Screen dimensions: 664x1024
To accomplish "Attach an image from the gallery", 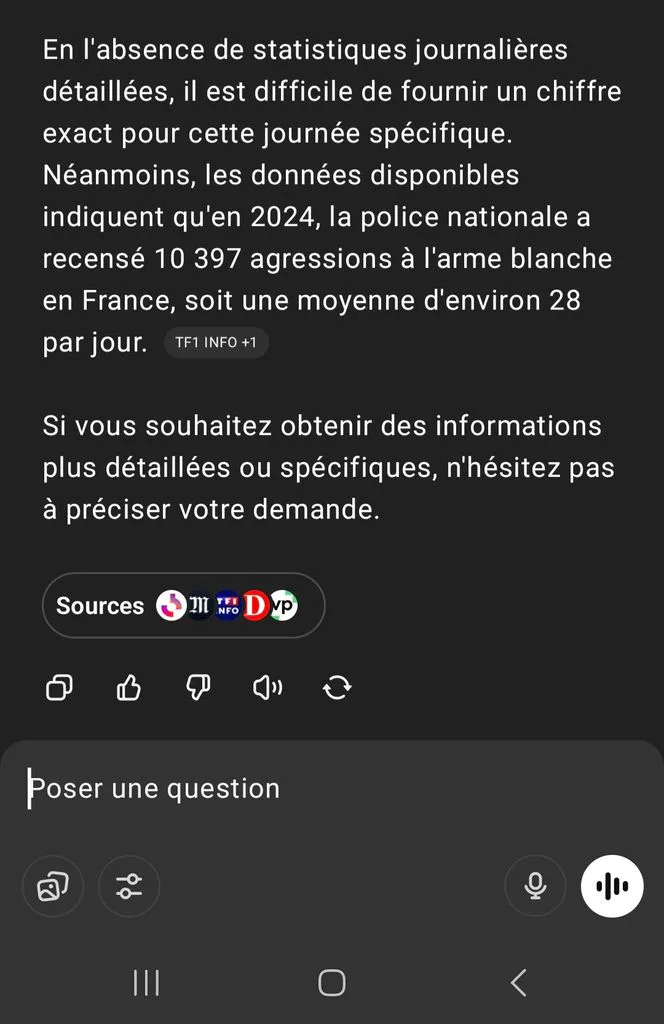I will click(53, 886).
